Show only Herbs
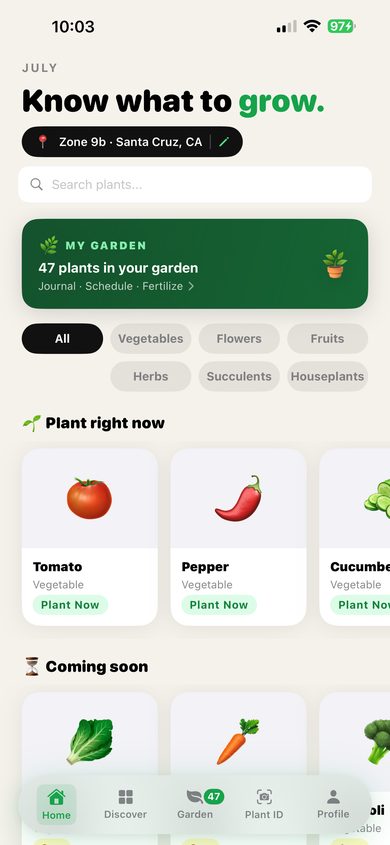The height and width of the screenshot is (845, 390). click(151, 376)
